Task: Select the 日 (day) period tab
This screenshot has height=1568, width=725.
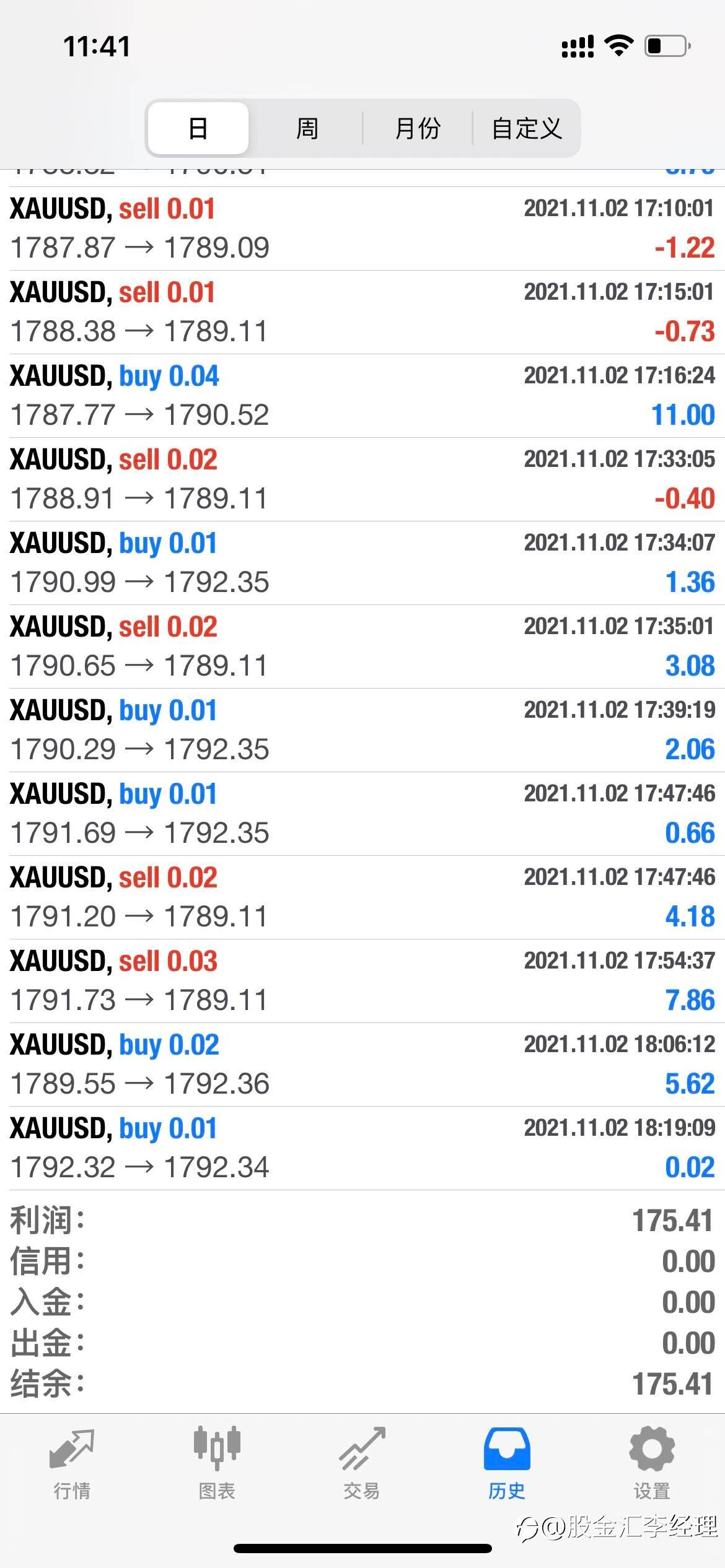Action: [198, 128]
